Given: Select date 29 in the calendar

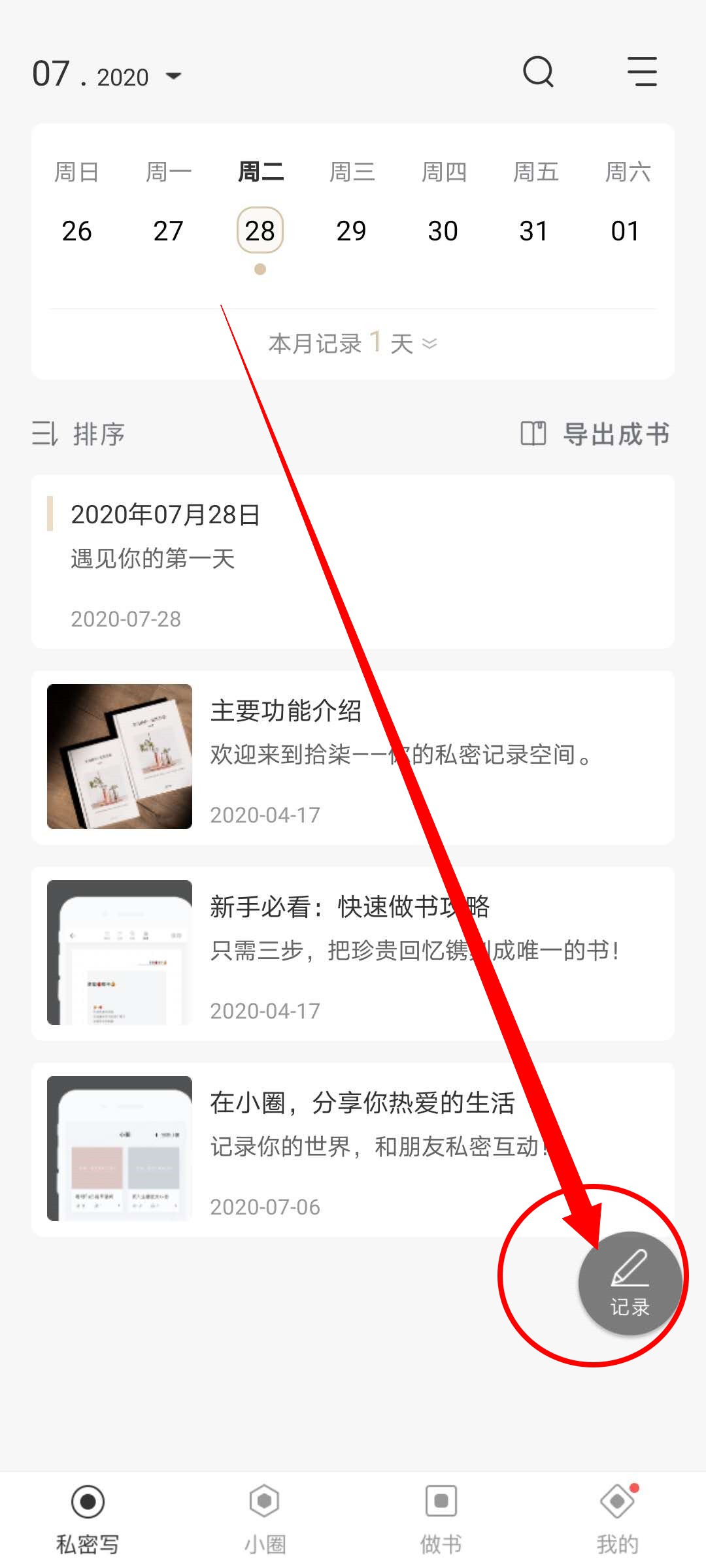Looking at the screenshot, I should (351, 231).
